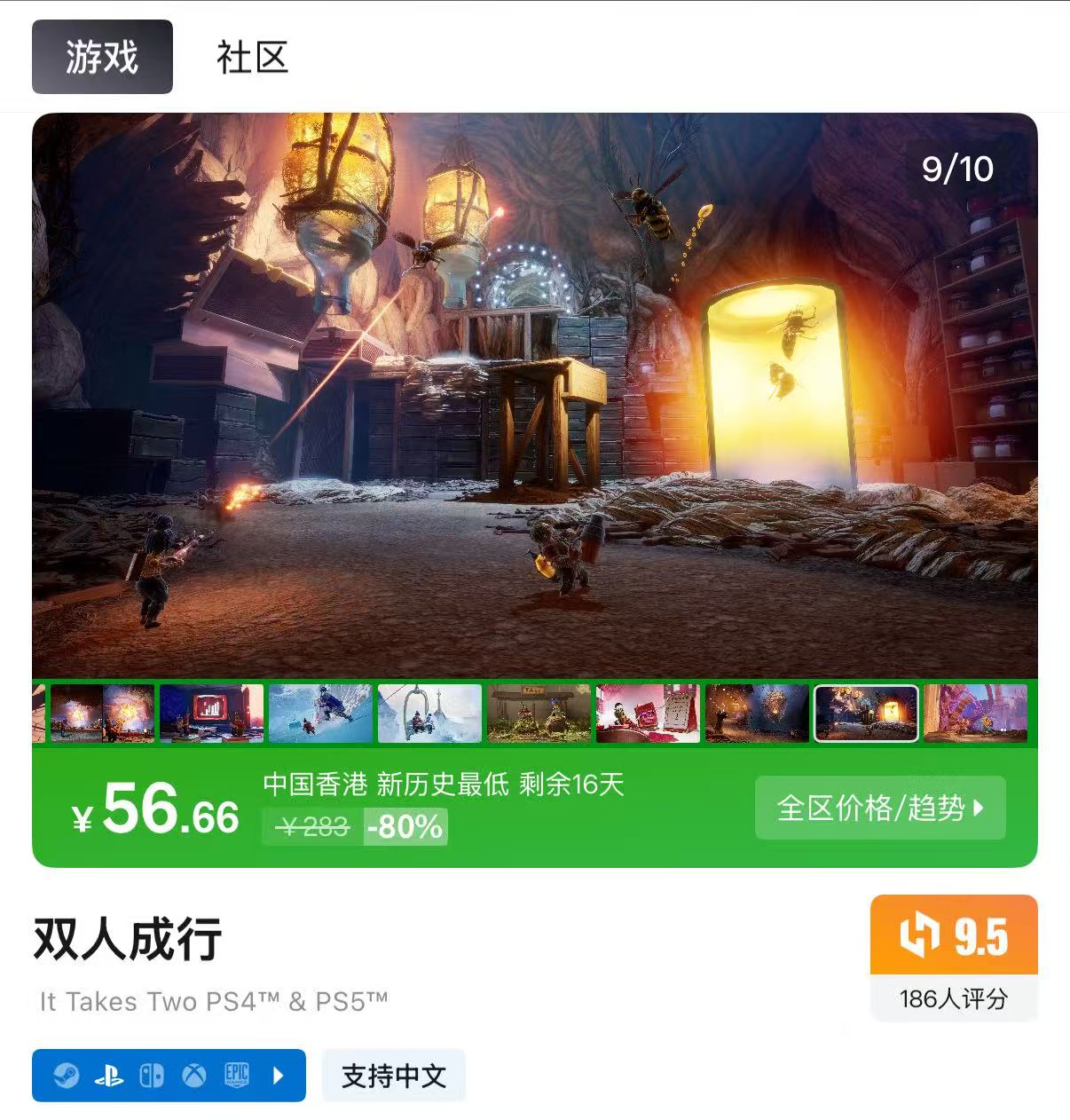This screenshot has height=1120, width=1070.
Task: Select the 游戏 tab
Action: [x=102, y=58]
